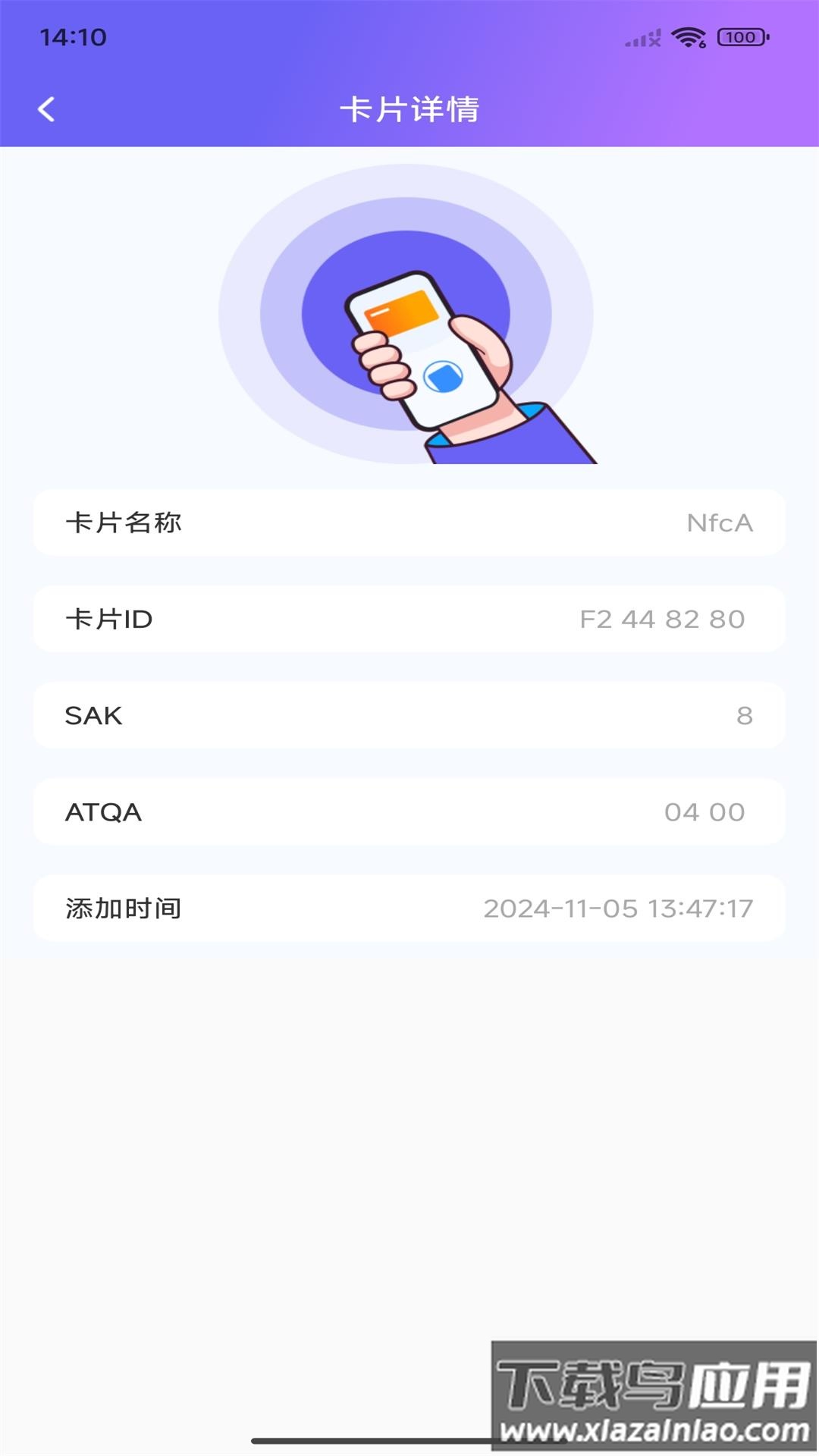Tap the 卡片详情 title text

point(409,108)
